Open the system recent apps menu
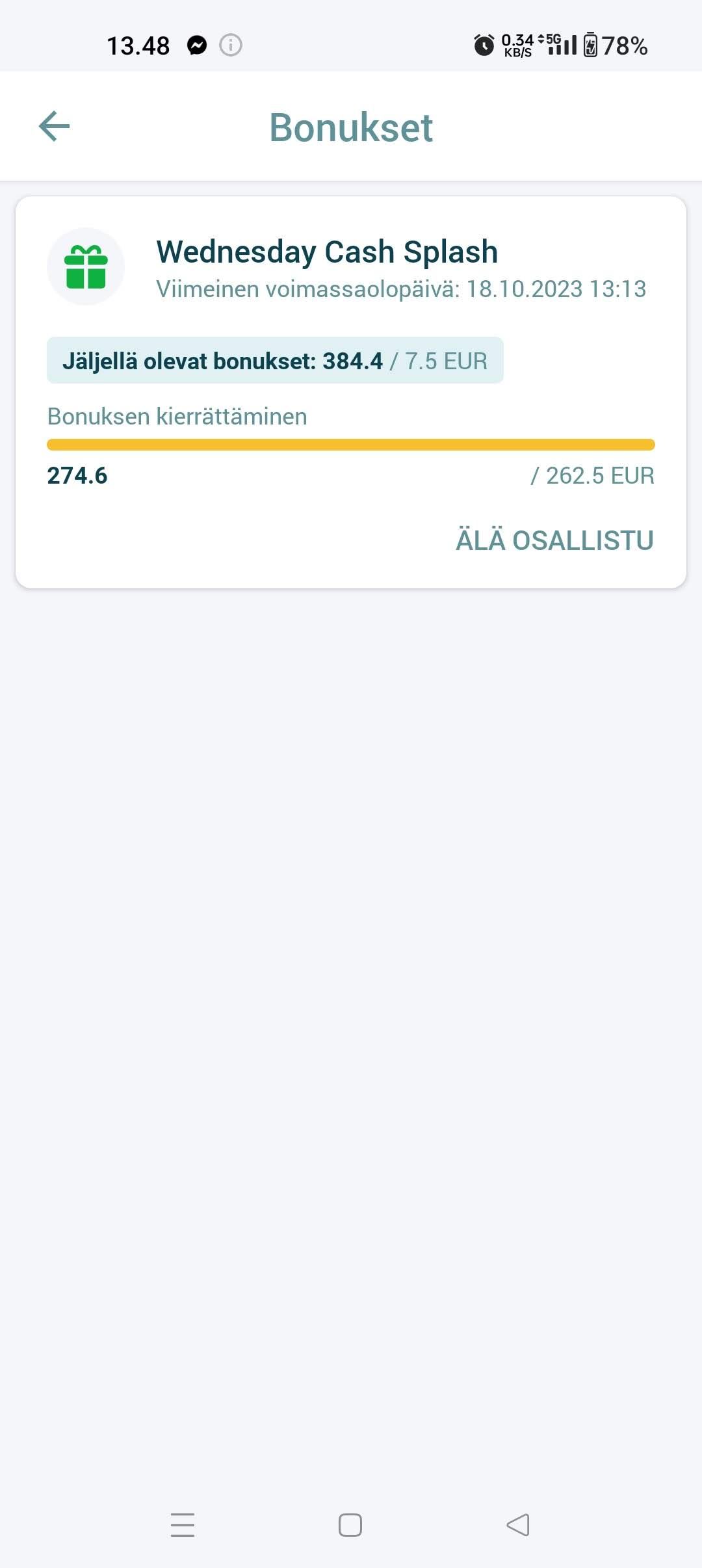702x1568 pixels. (183, 1524)
